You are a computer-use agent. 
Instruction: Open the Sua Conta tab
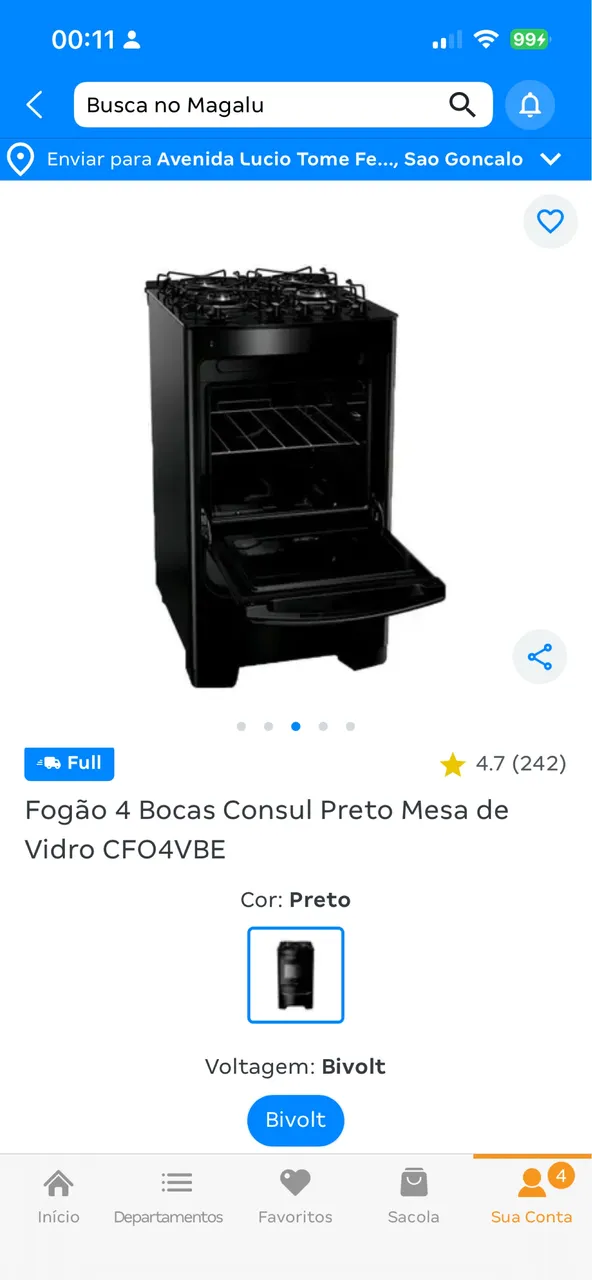click(532, 1197)
